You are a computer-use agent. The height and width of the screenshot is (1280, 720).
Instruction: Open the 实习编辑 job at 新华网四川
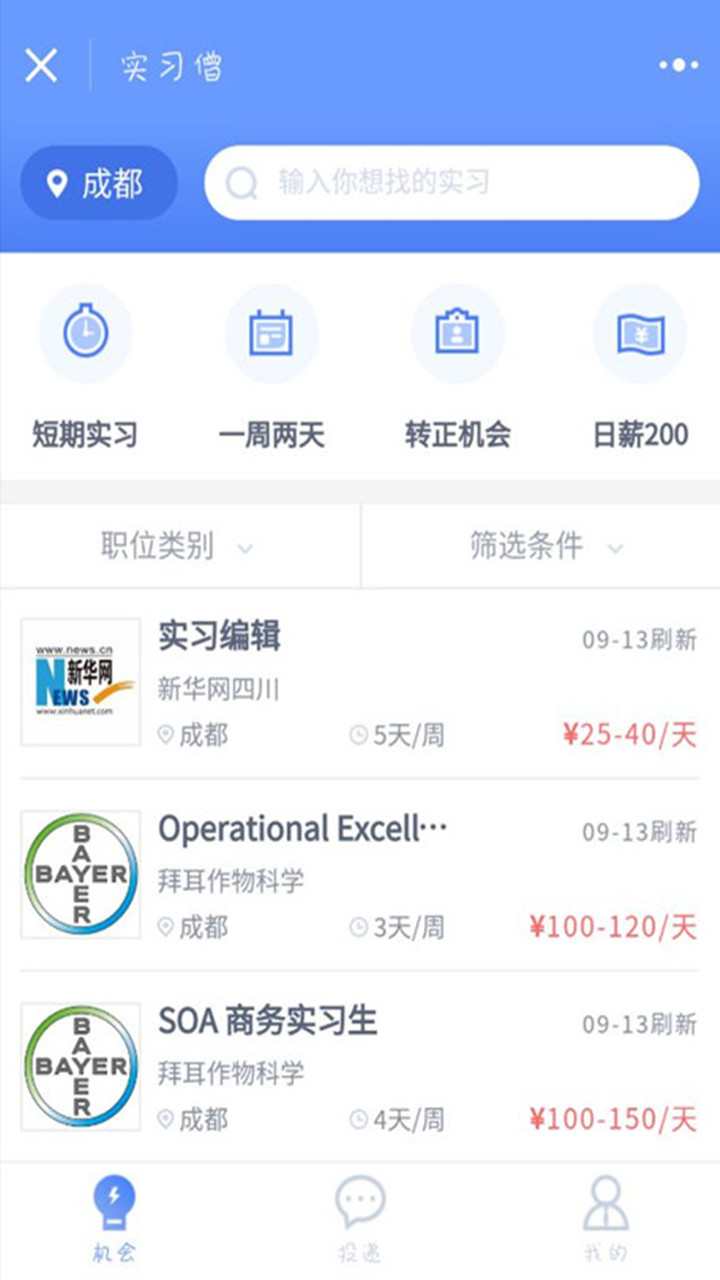click(x=360, y=684)
